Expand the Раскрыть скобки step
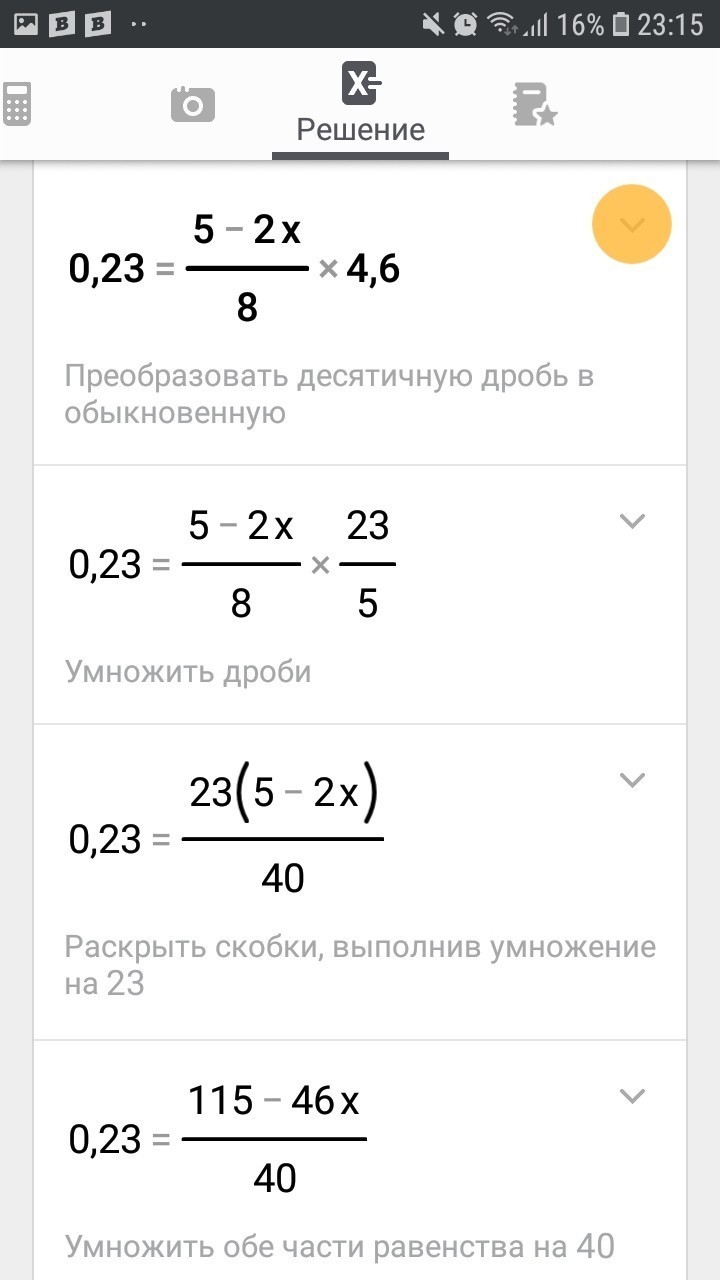The image size is (720, 1280). tap(632, 780)
